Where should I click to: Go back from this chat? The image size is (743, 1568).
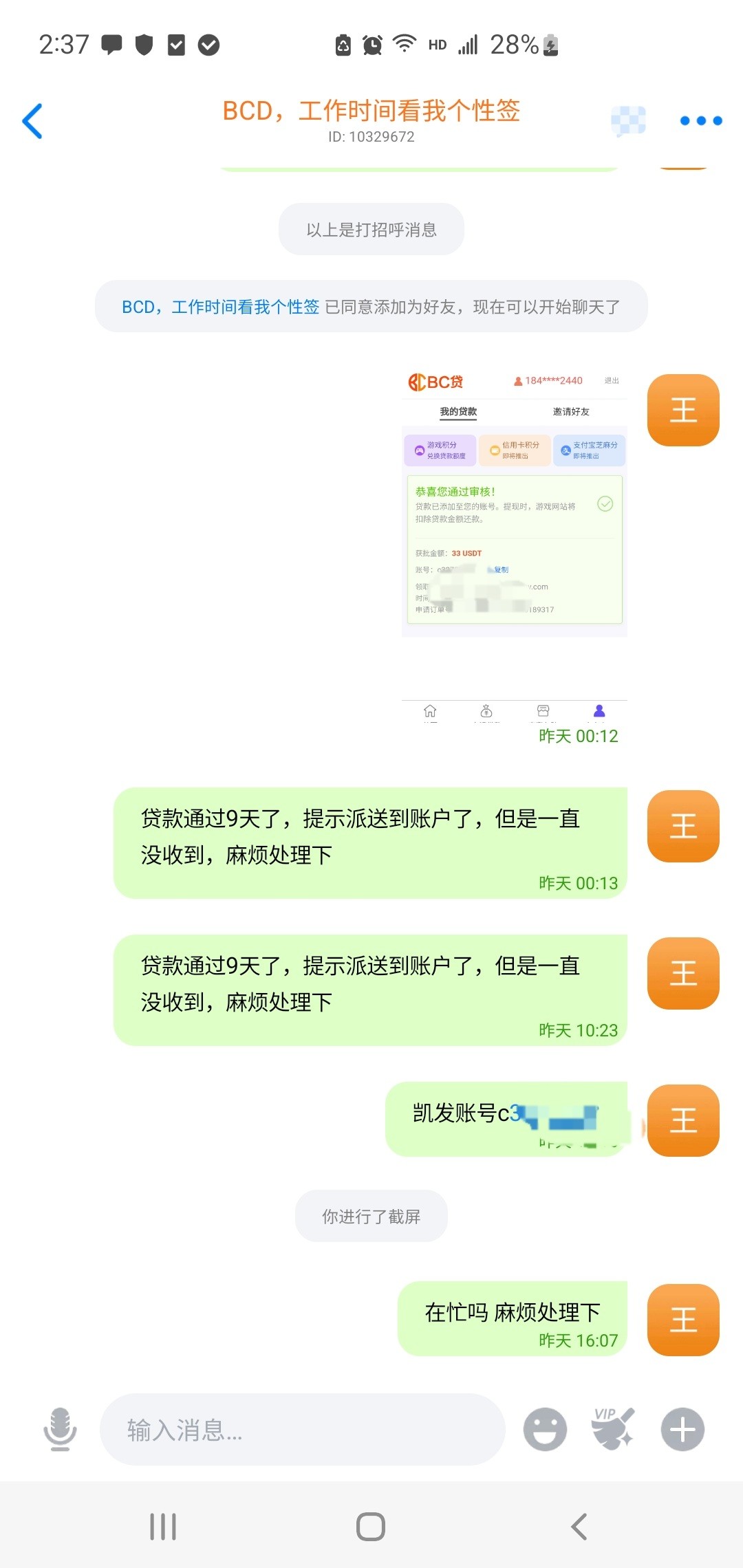pos(32,121)
